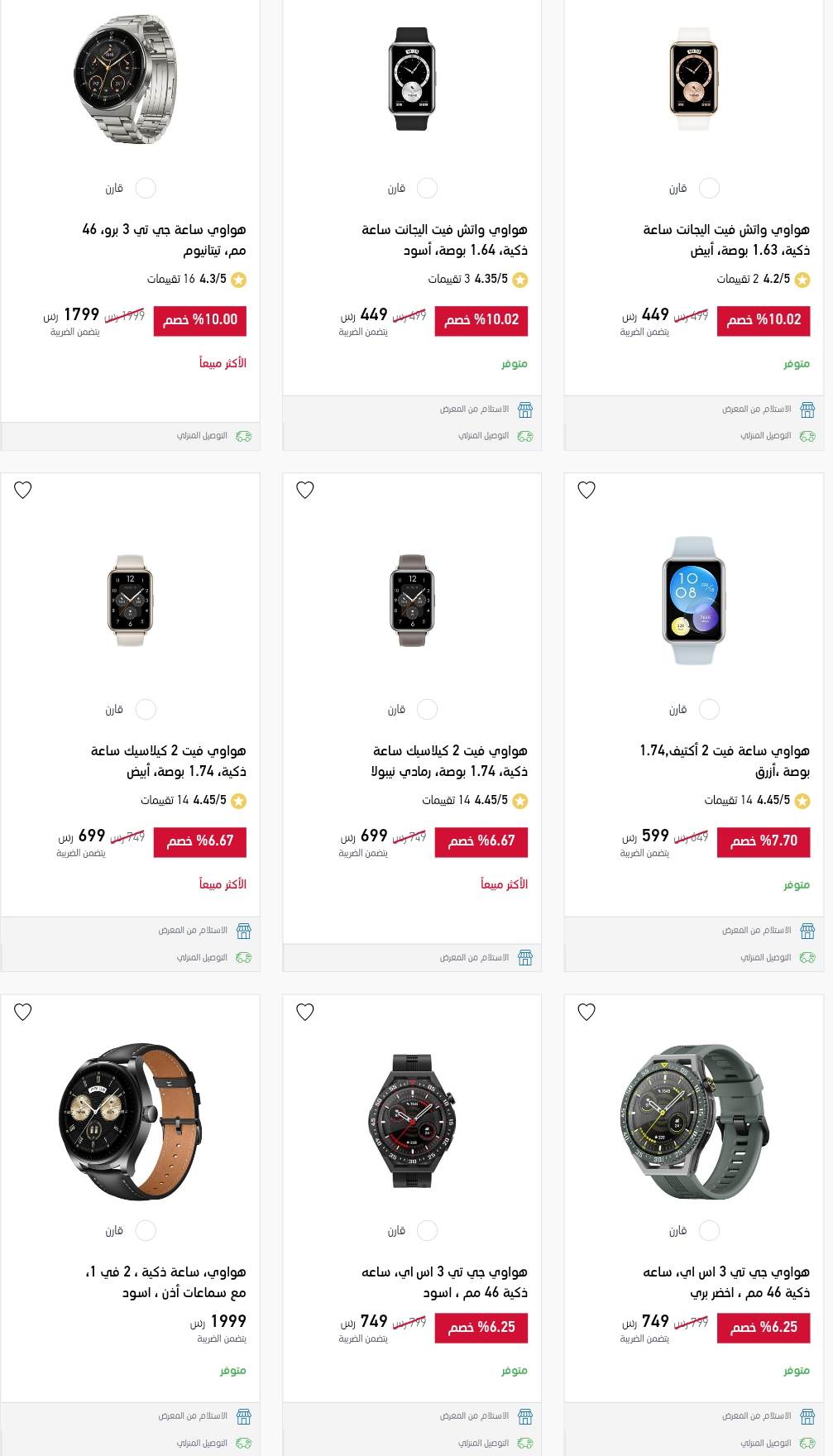This screenshot has width=833, height=1456.
Task: Add the blue Fit 2 Active to favorites
Action: [586, 491]
